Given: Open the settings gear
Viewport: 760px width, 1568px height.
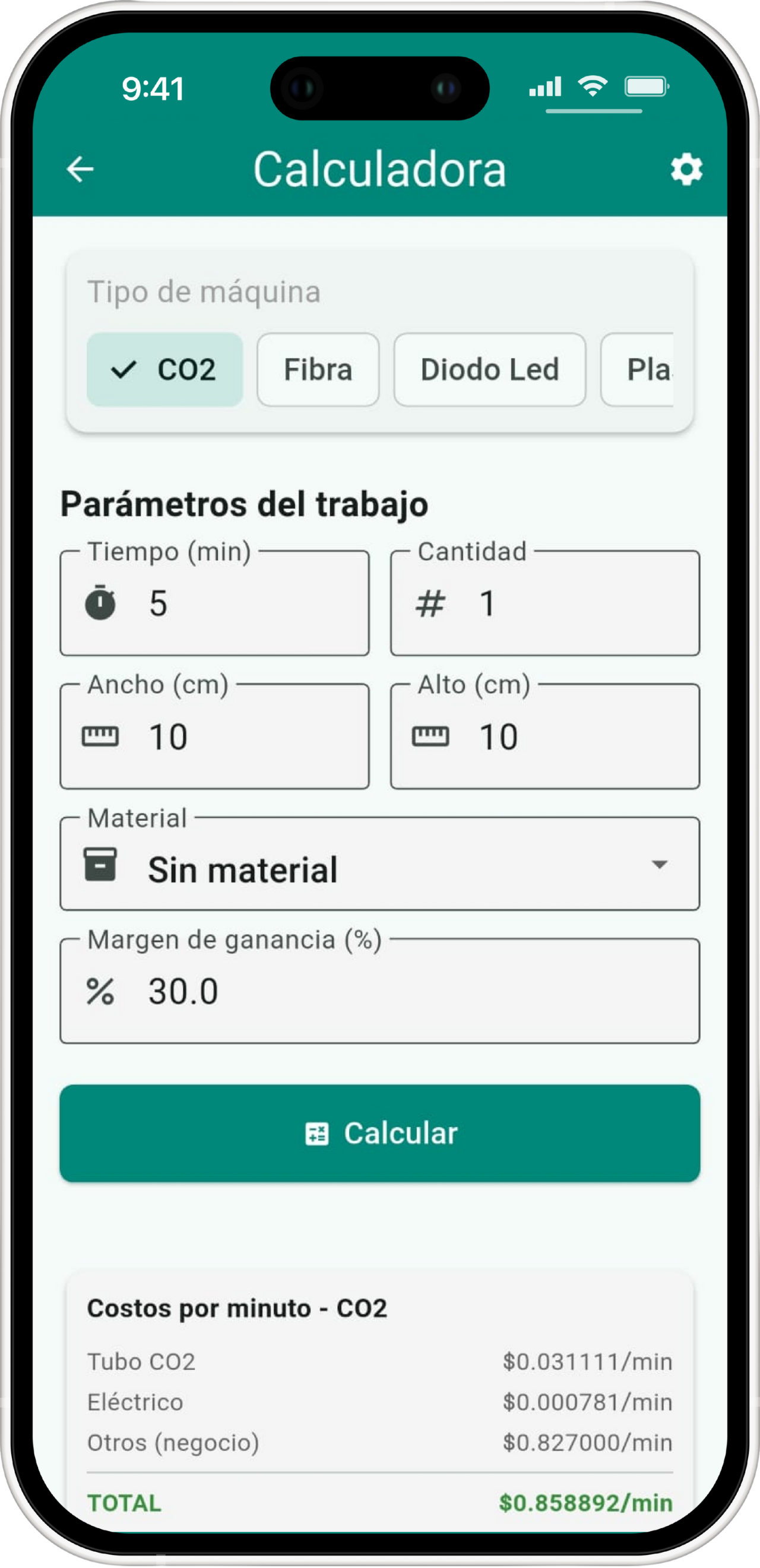Looking at the screenshot, I should (687, 169).
